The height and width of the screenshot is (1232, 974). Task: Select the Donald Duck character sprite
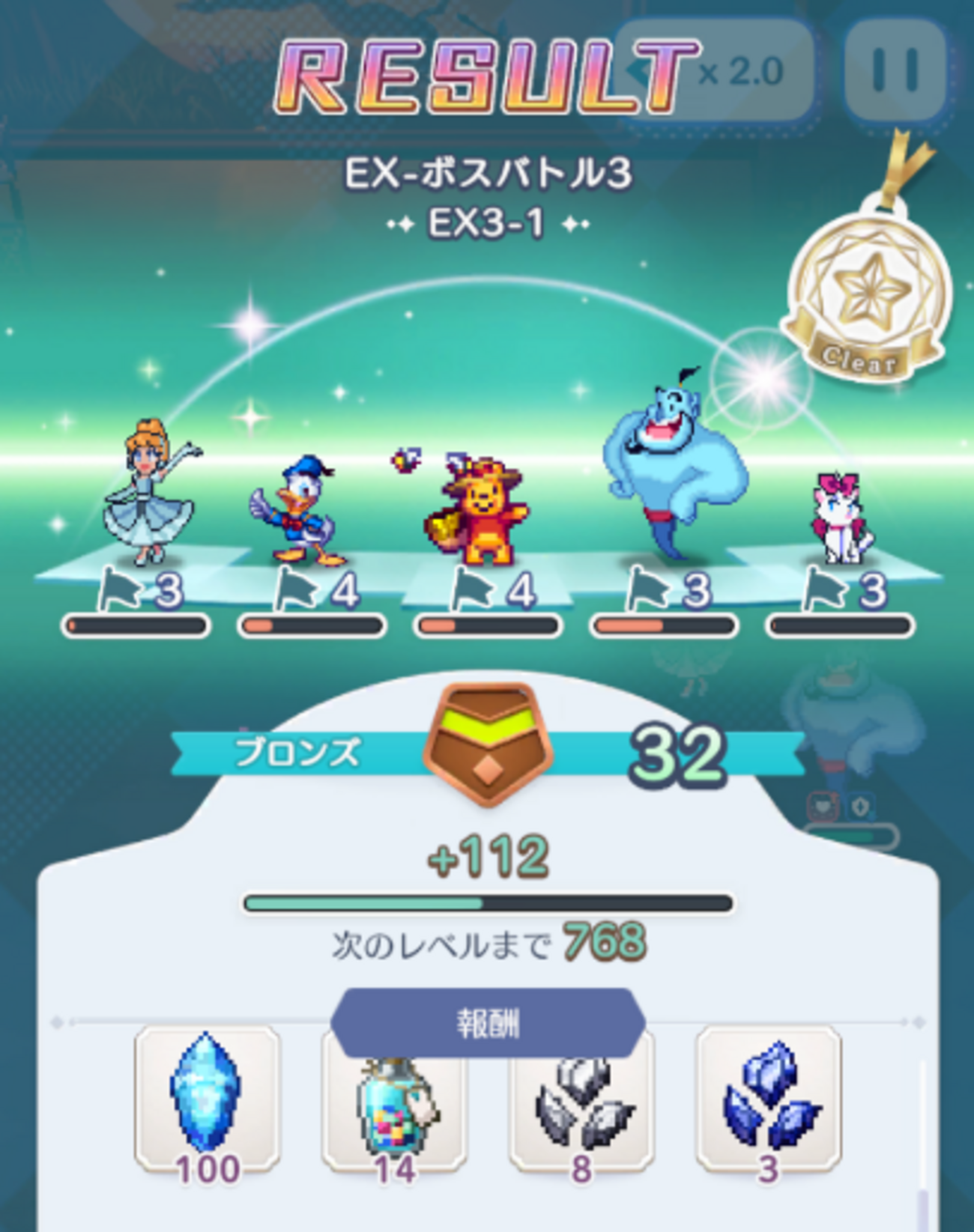click(300, 509)
